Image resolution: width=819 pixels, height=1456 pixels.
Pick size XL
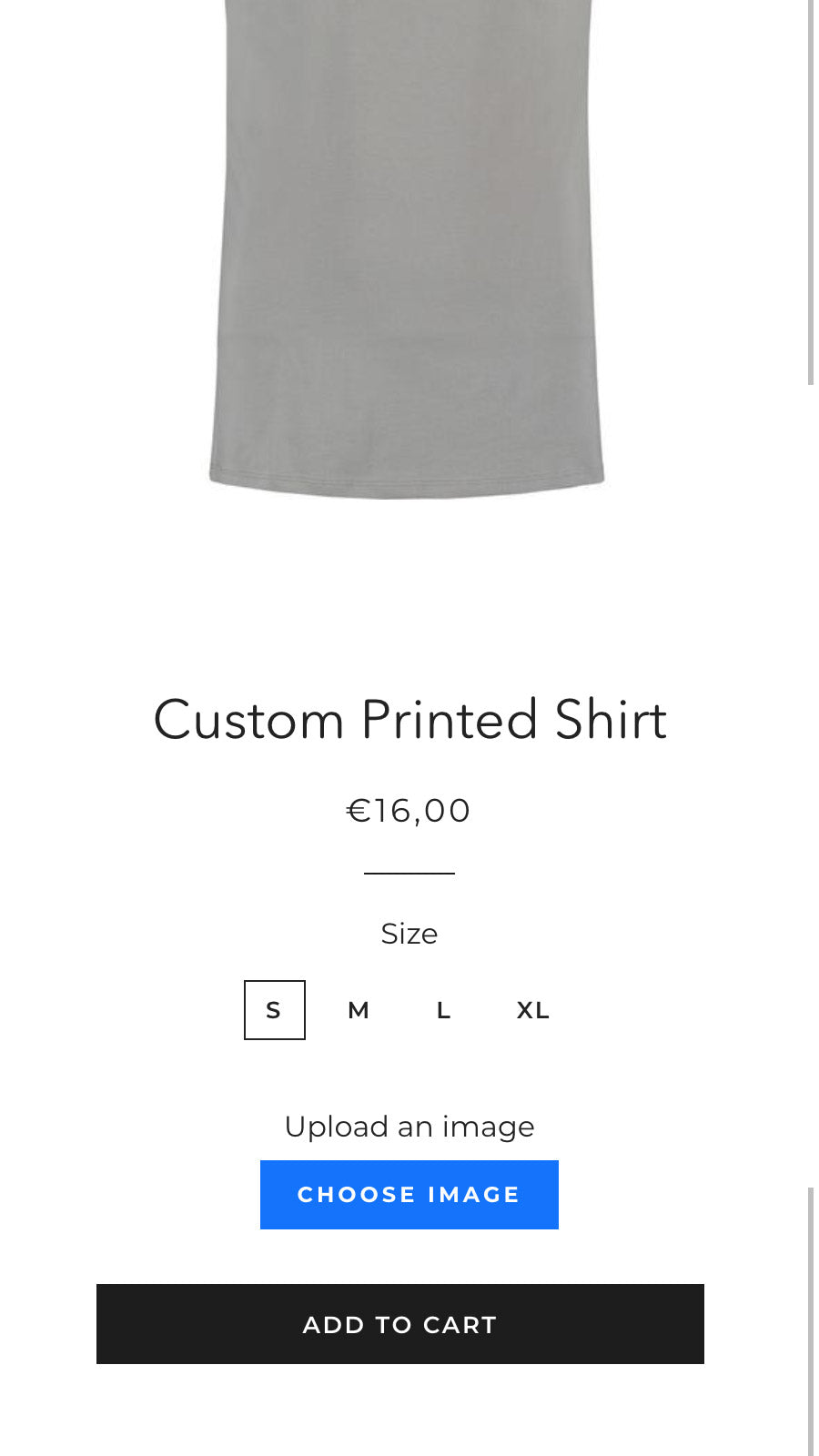[x=532, y=1010]
